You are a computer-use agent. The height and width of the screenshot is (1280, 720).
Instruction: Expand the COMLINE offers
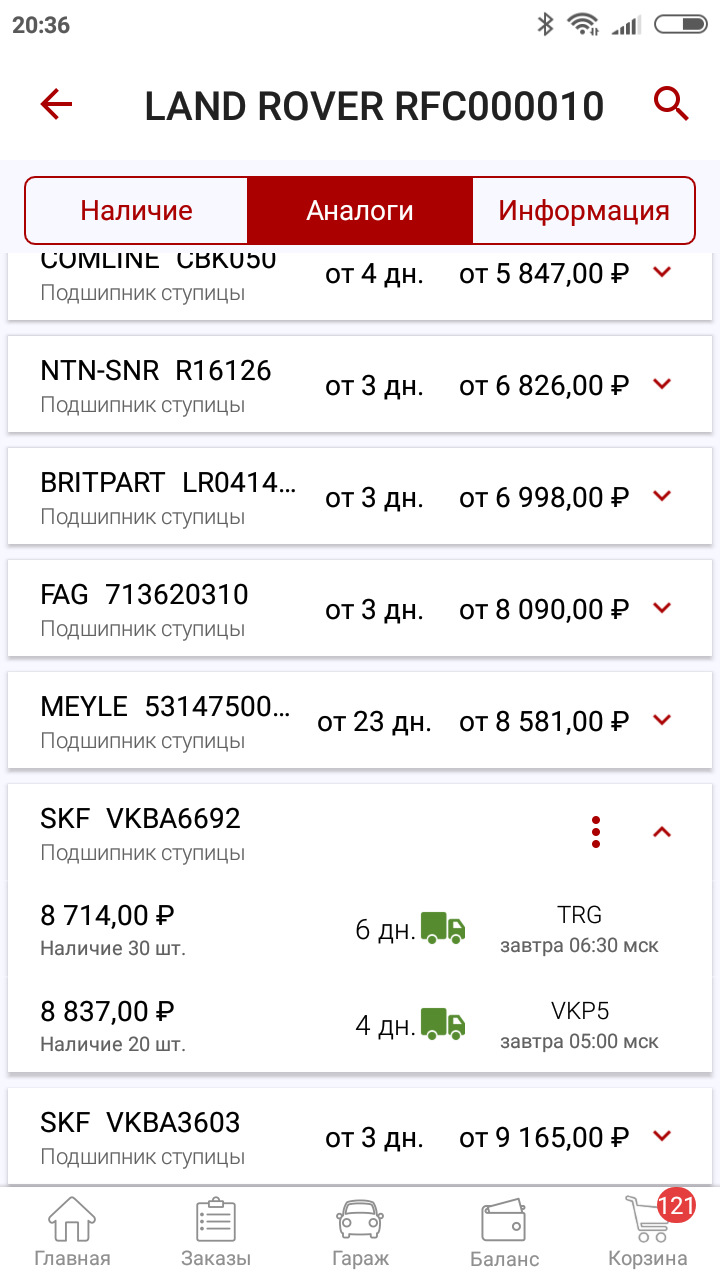(661, 273)
